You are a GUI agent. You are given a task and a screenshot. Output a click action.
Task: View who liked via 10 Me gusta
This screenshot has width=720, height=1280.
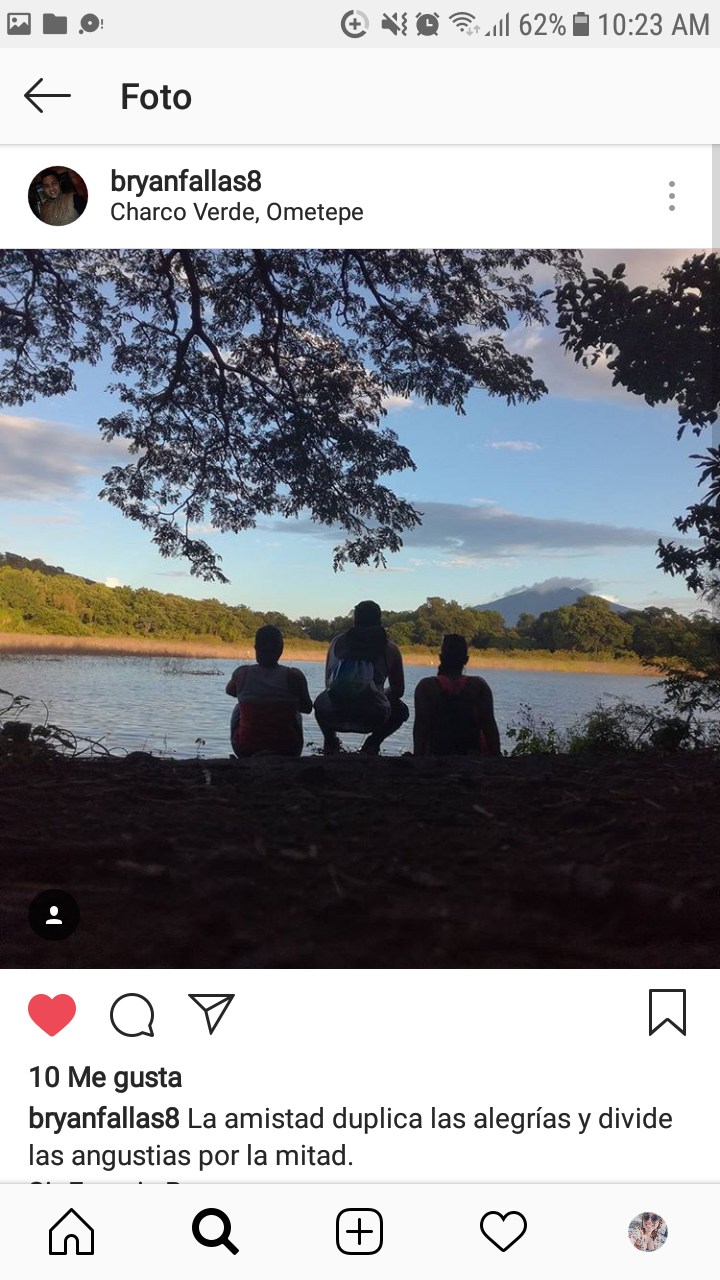pyautogui.click(x=106, y=1077)
